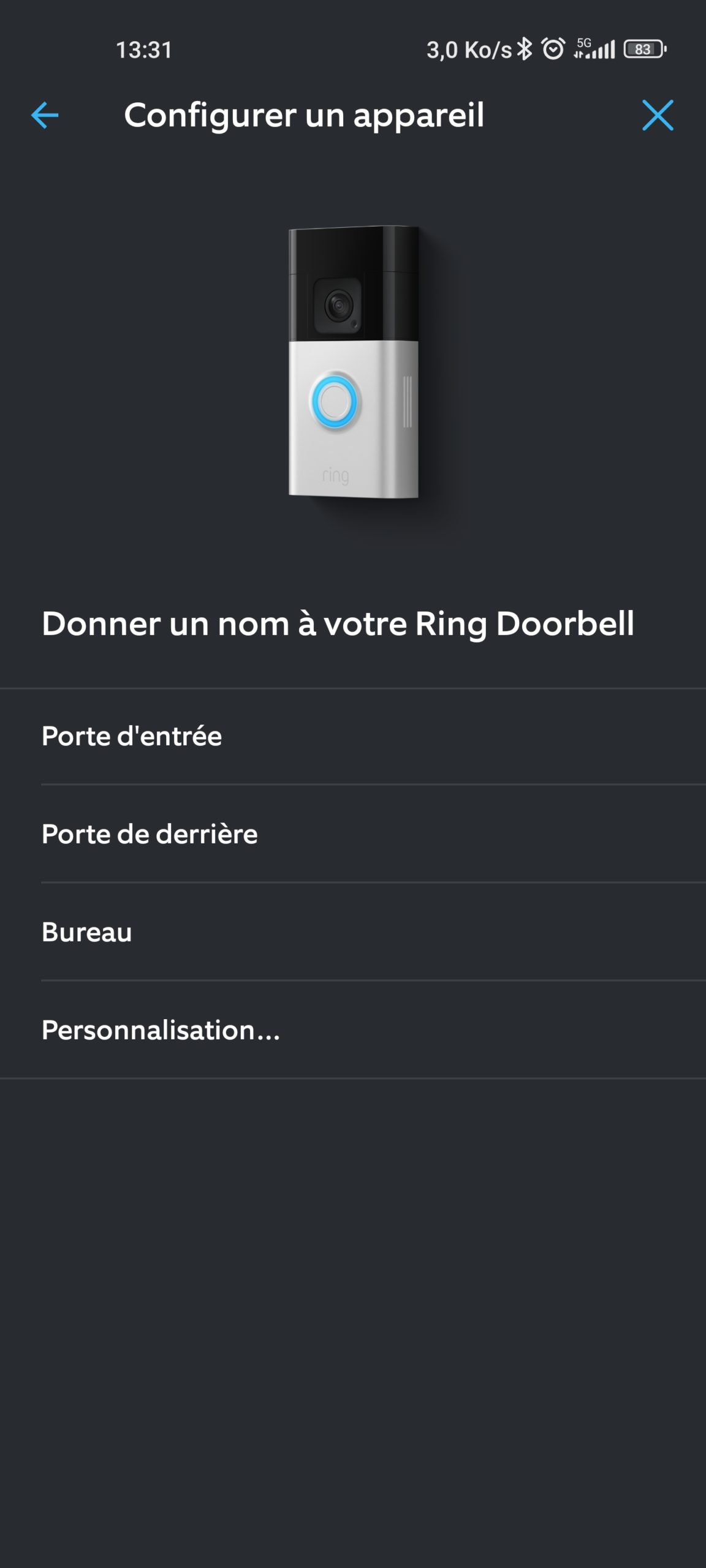This screenshot has height=1568, width=706.
Task: Open Personnalisation to enter custom name
Action: (x=353, y=1030)
